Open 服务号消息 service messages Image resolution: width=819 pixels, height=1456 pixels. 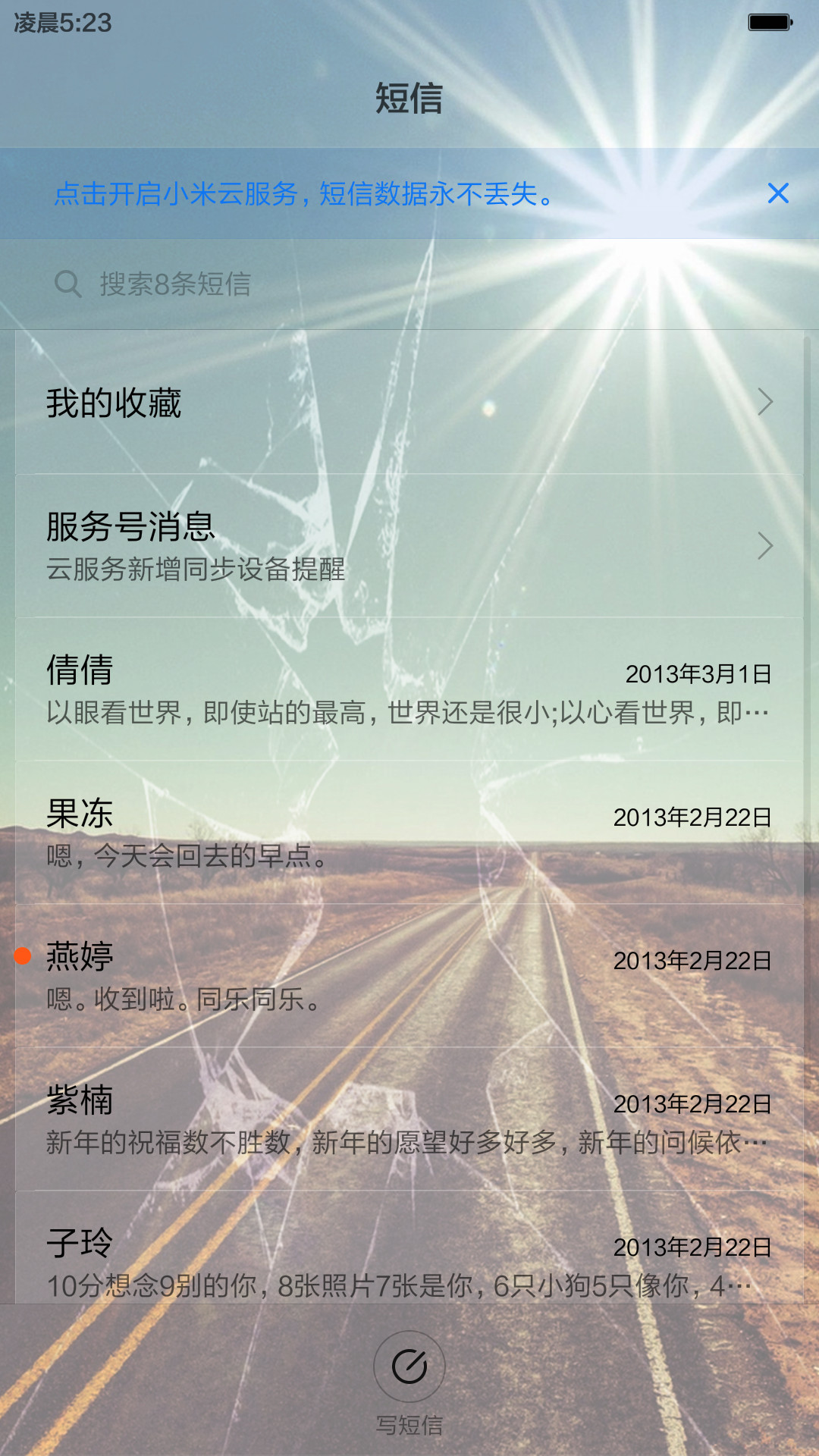point(409,546)
